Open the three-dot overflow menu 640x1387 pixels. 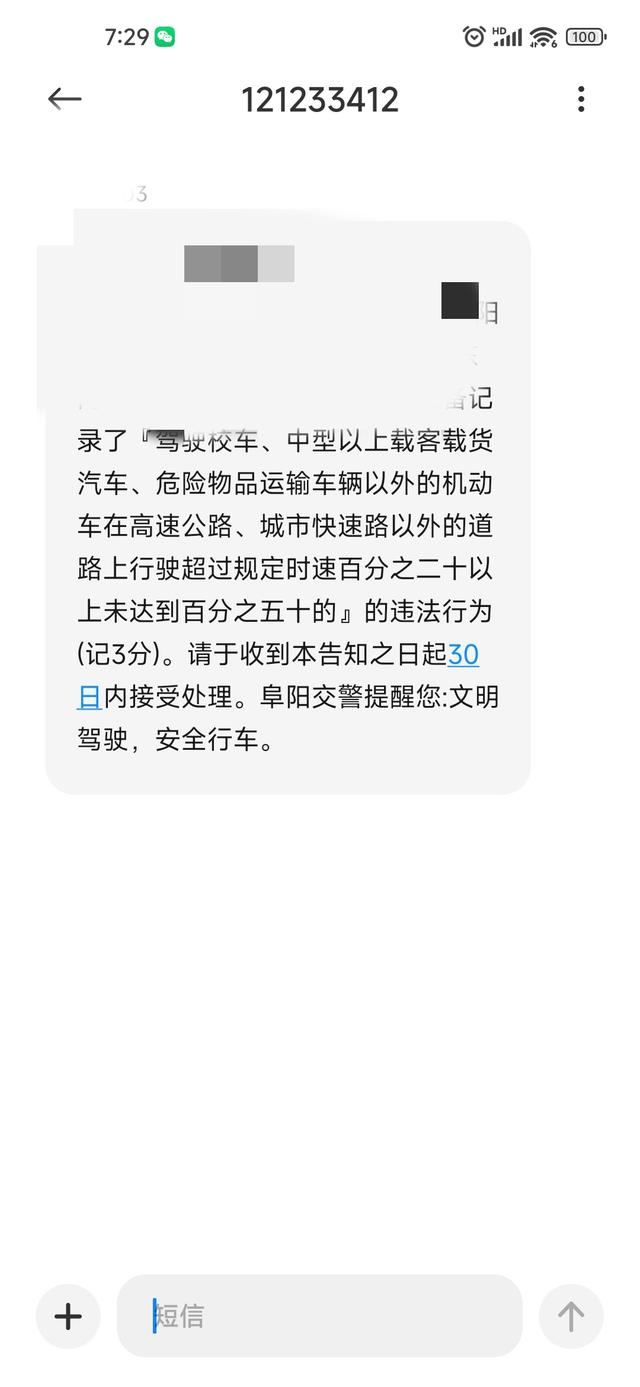581,99
